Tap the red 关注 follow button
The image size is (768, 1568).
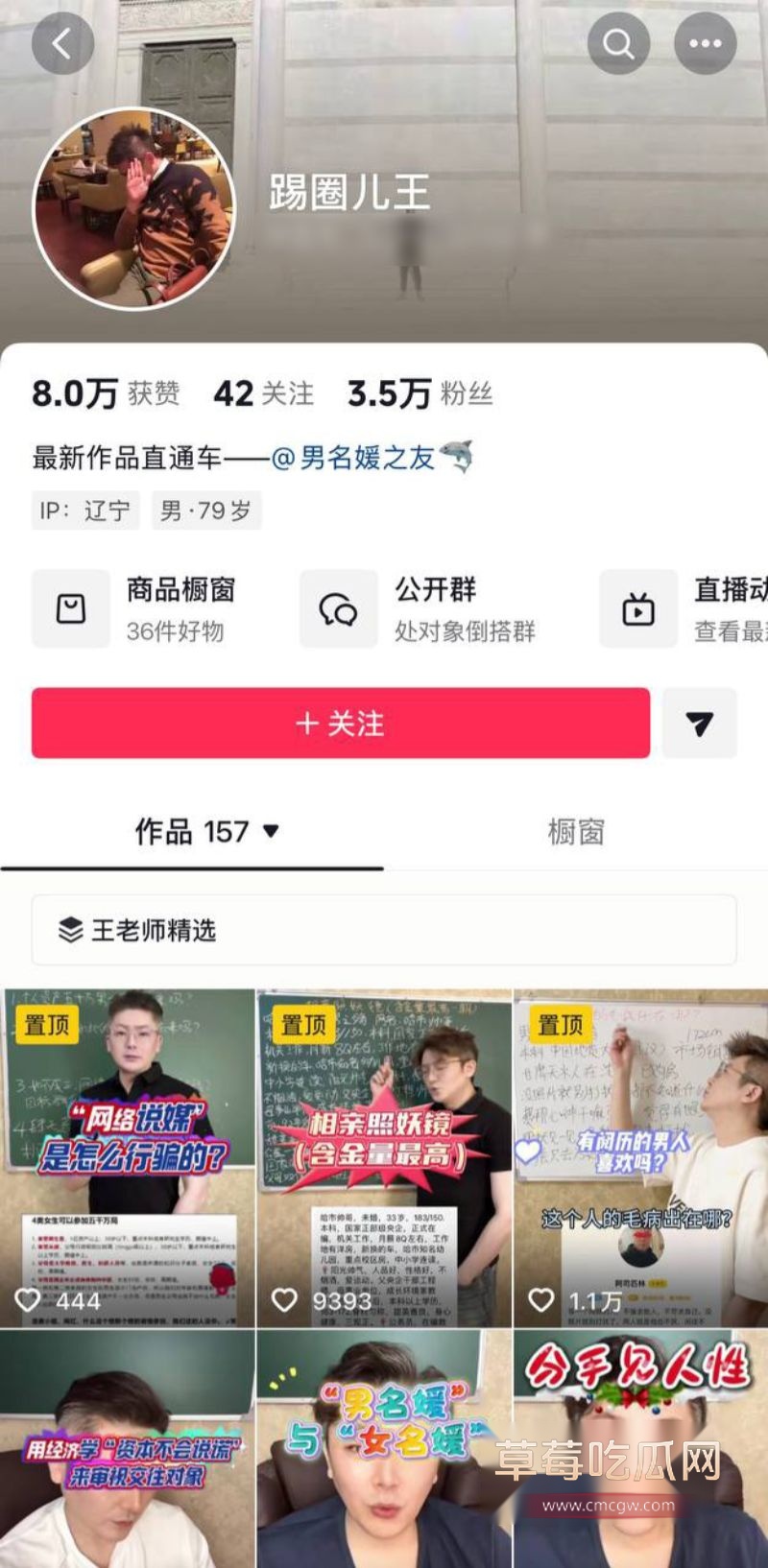(338, 725)
